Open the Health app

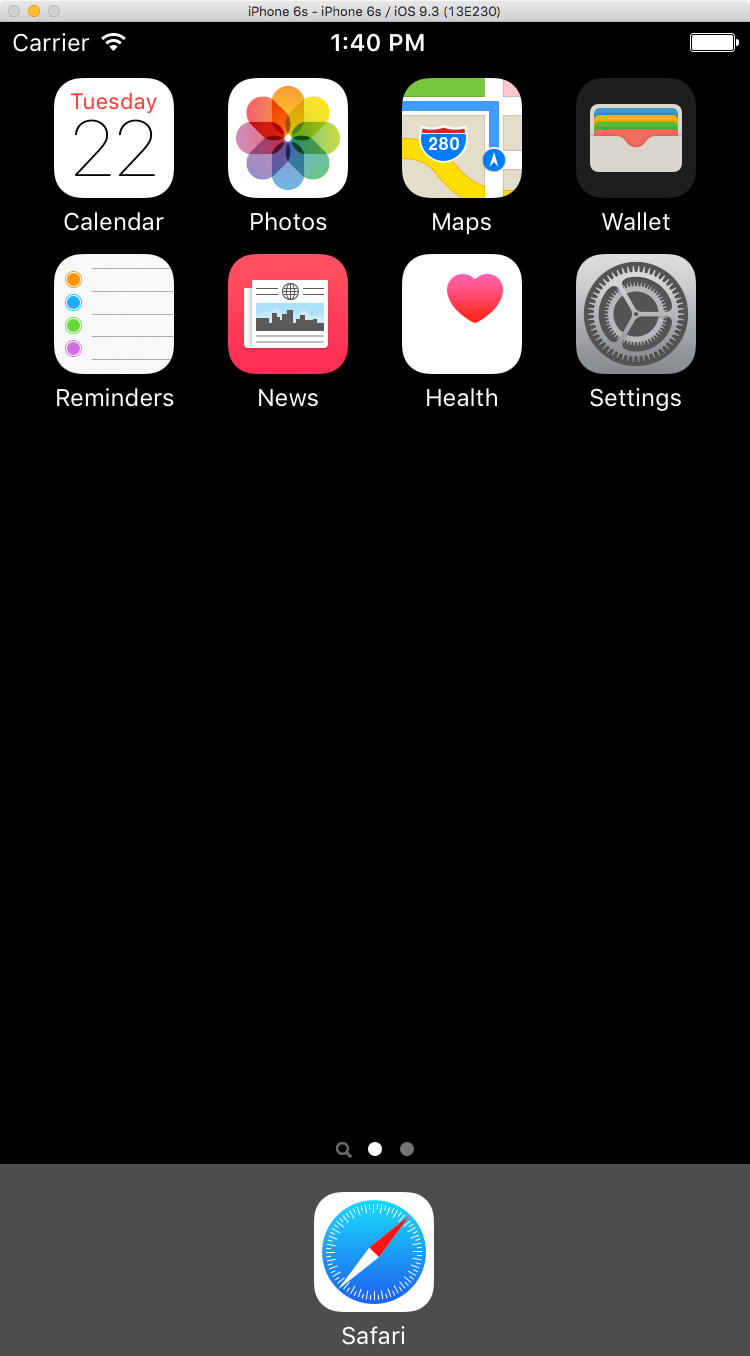462,314
